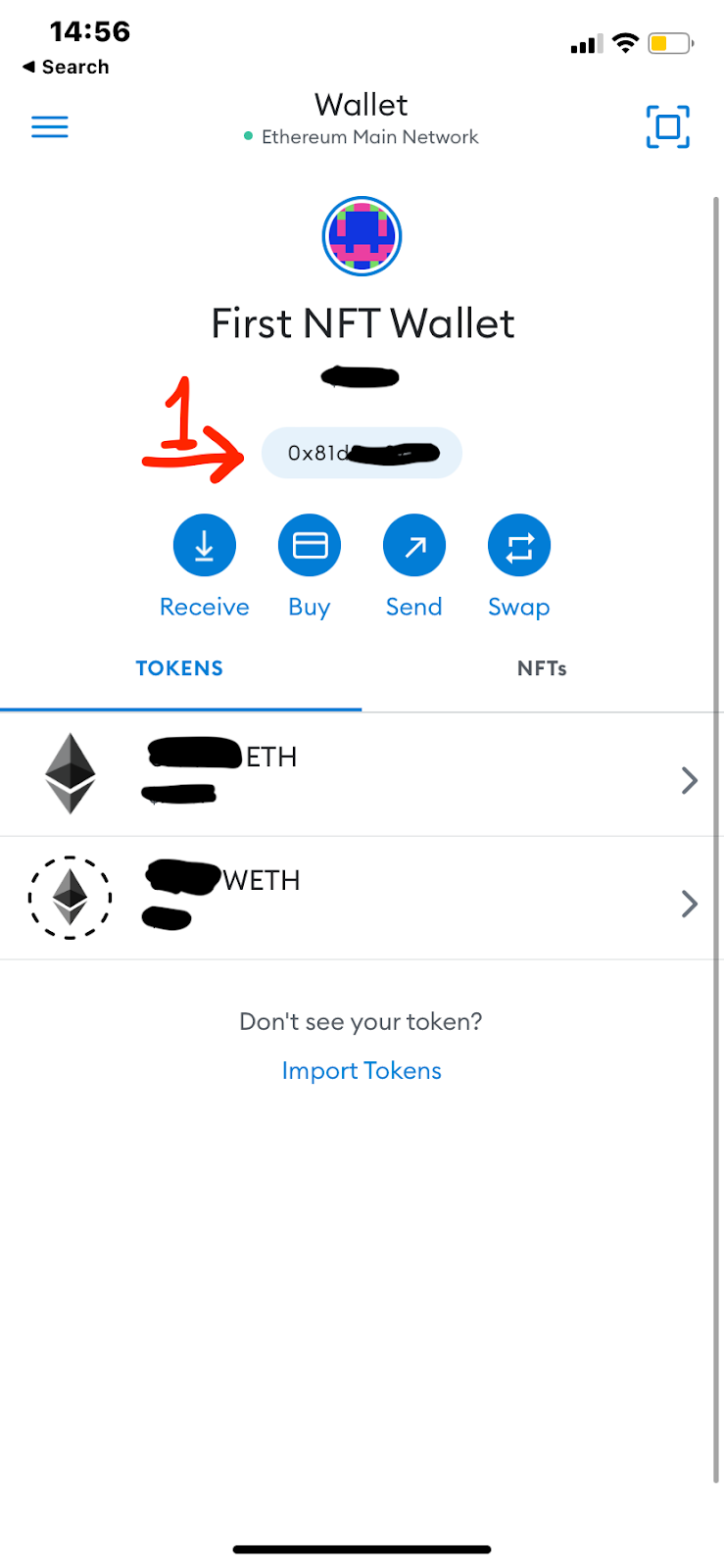Open the QR code scanner icon

click(x=667, y=126)
